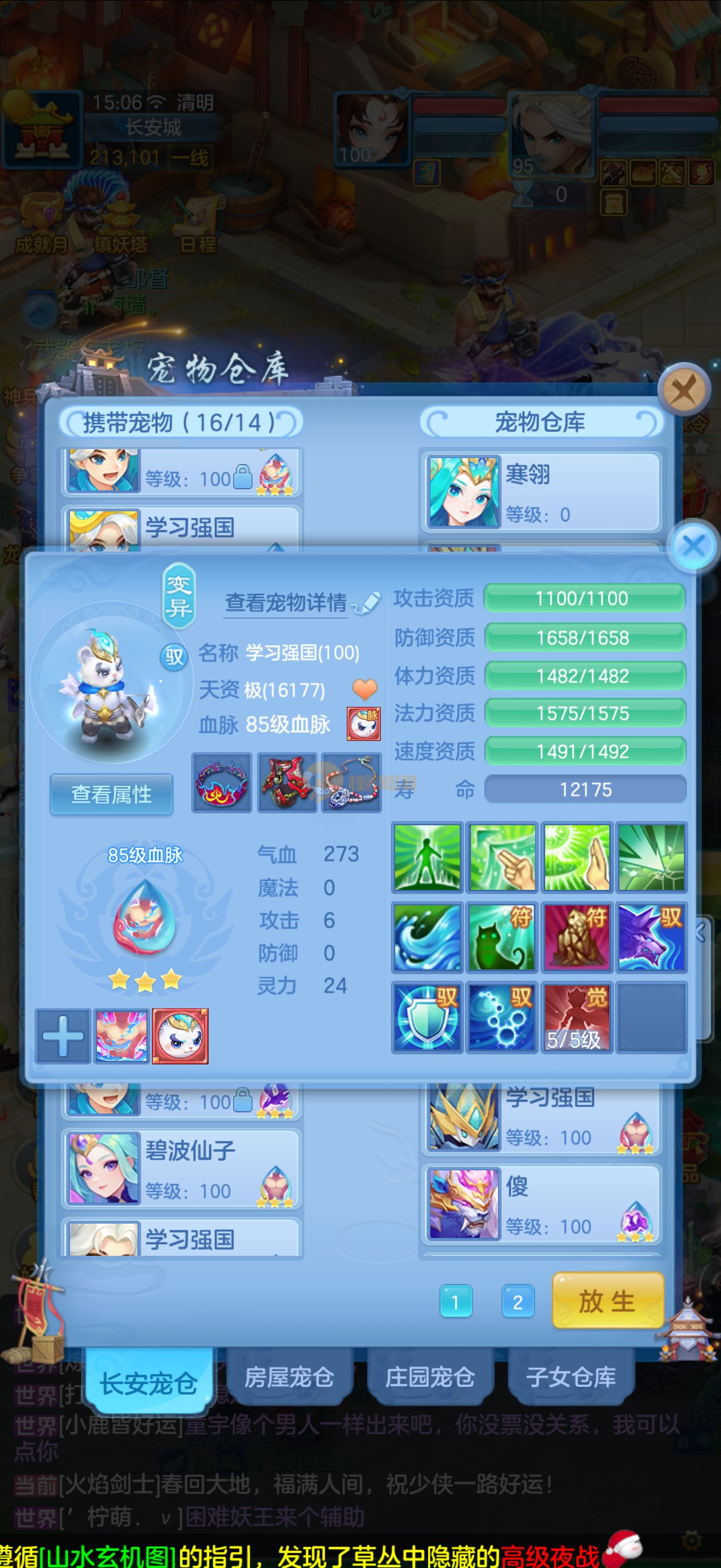This screenshot has width=721, height=1568.
Task: Tap the plus slot to add a bloodline item
Action: pyautogui.click(x=63, y=1036)
